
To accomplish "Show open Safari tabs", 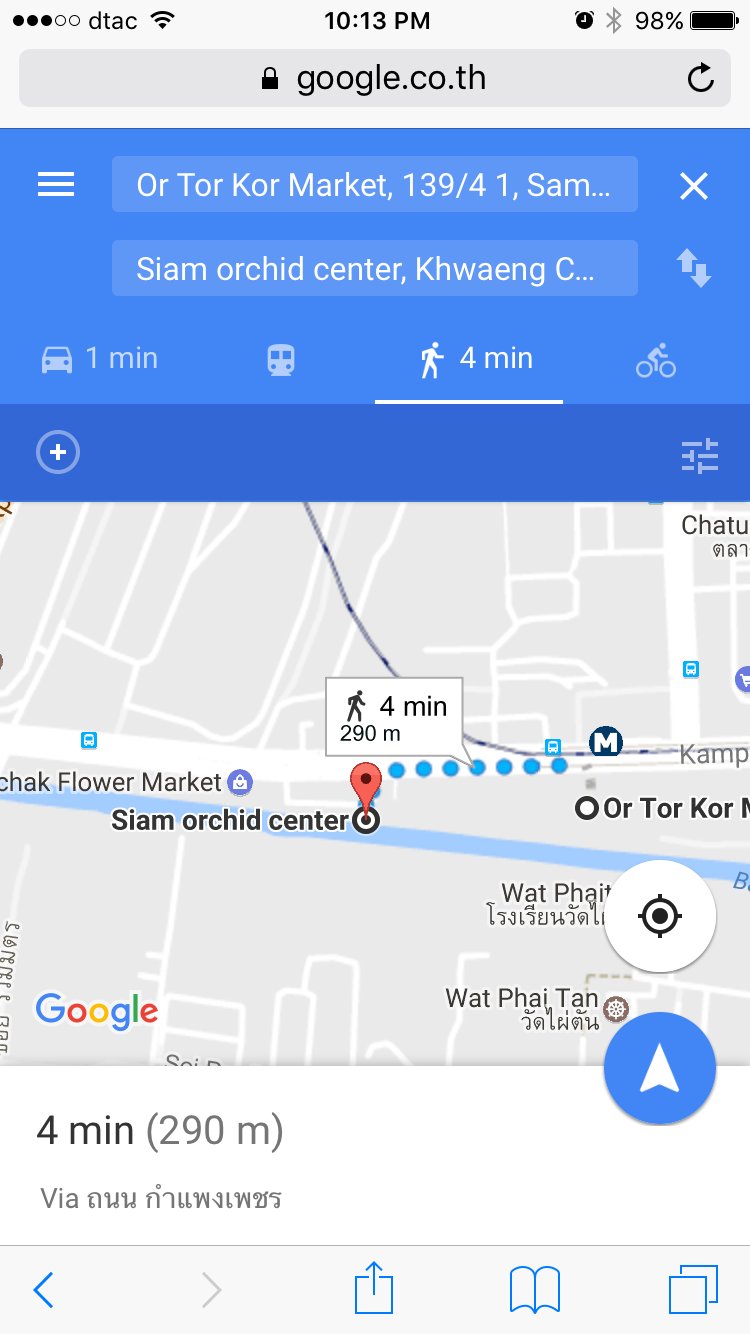I will 692,1290.
